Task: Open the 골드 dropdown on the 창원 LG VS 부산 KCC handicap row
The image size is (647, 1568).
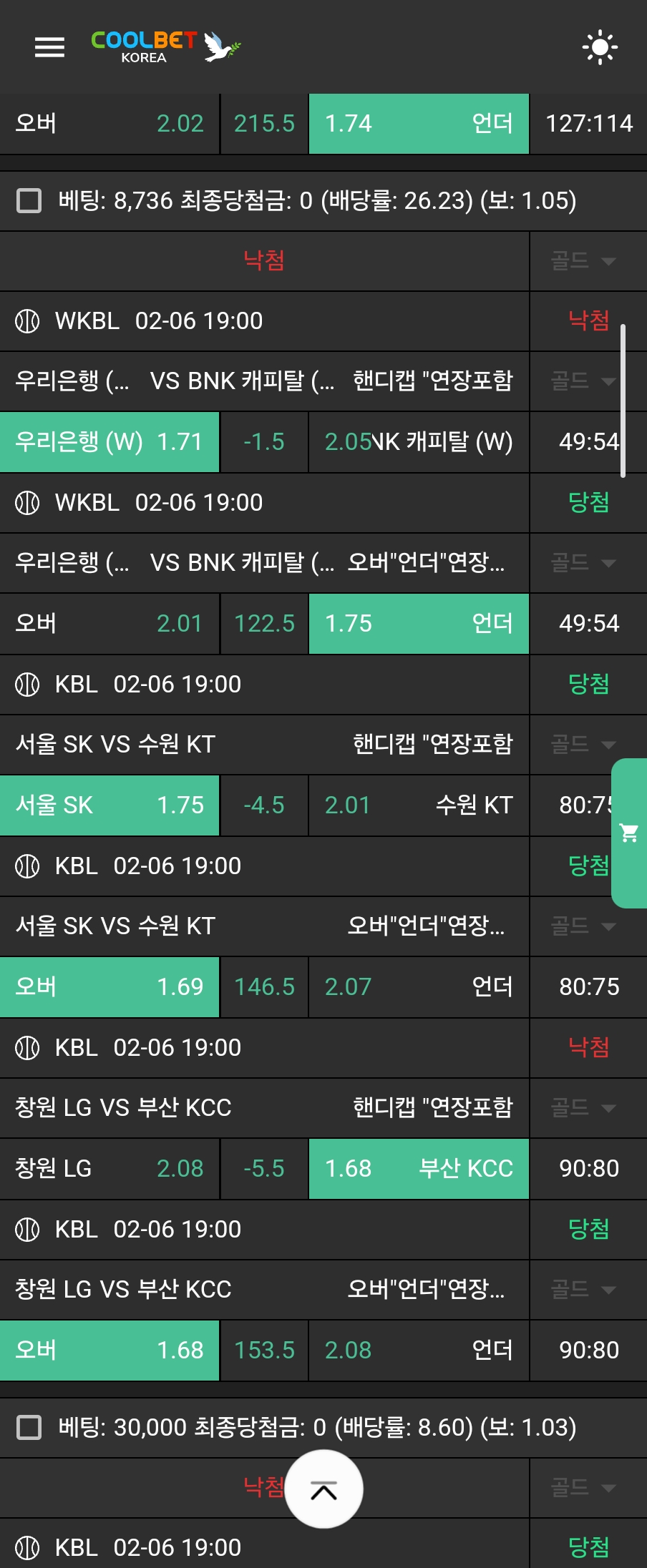Action: pyautogui.click(x=584, y=1108)
